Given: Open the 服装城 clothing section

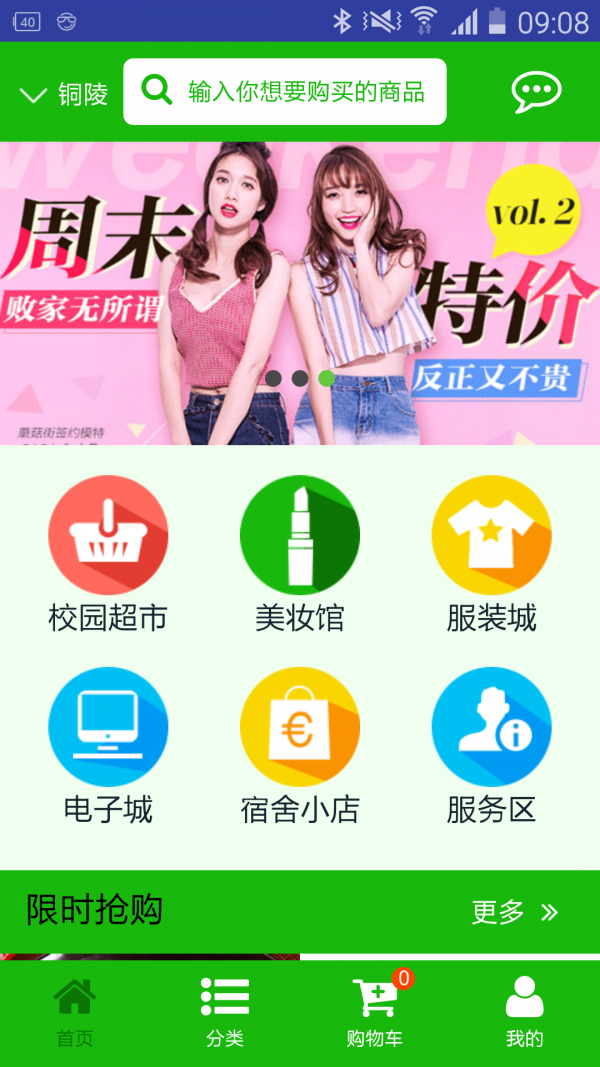Looking at the screenshot, I should pos(491,553).
